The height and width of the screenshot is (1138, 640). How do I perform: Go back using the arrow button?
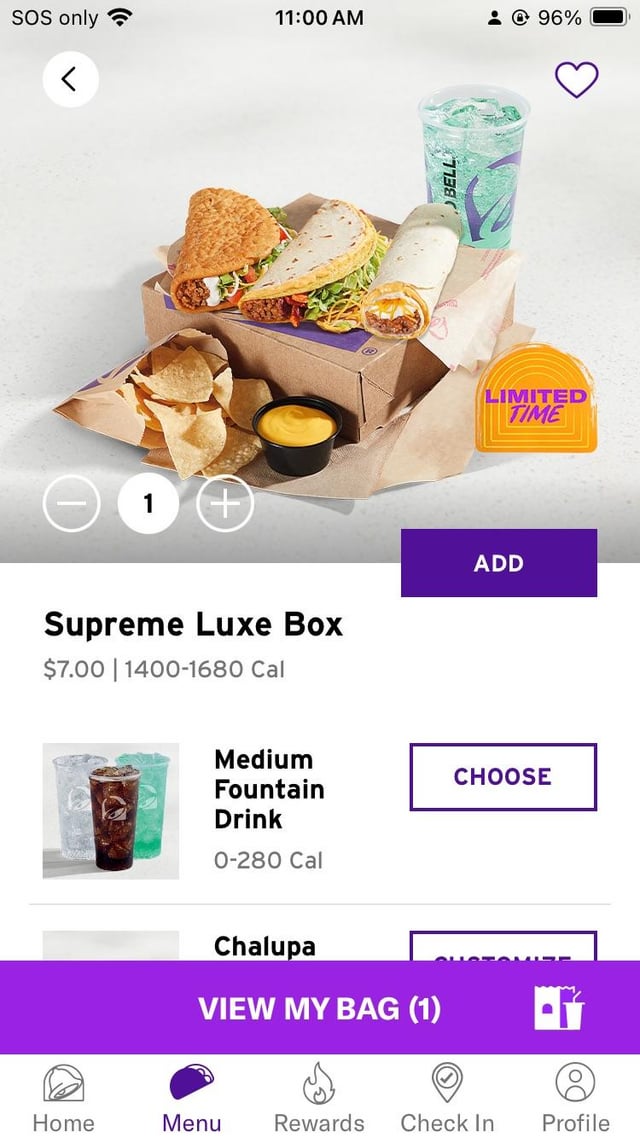(x=70, y=79)
